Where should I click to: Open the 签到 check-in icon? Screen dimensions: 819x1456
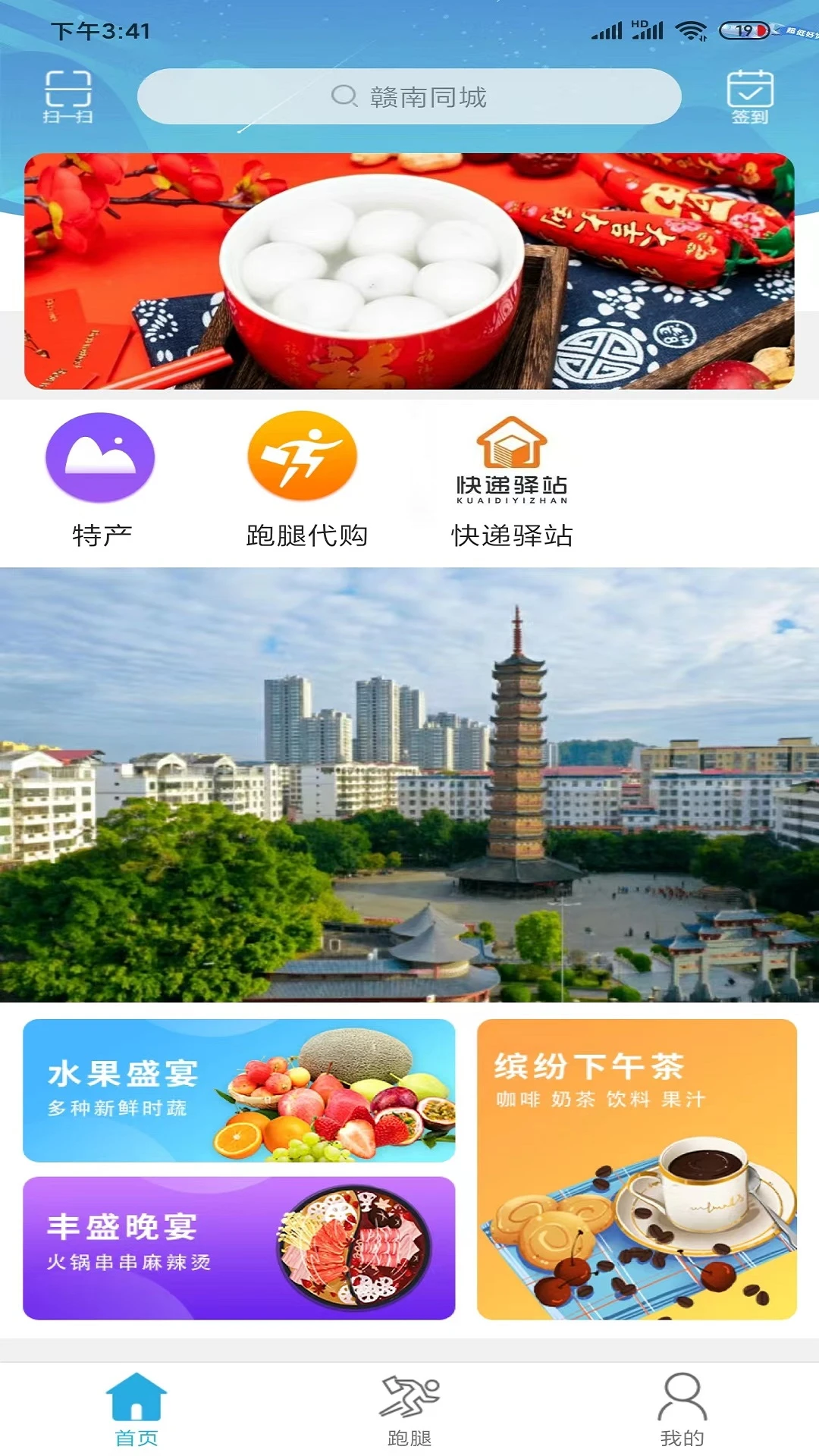point(749,96)
